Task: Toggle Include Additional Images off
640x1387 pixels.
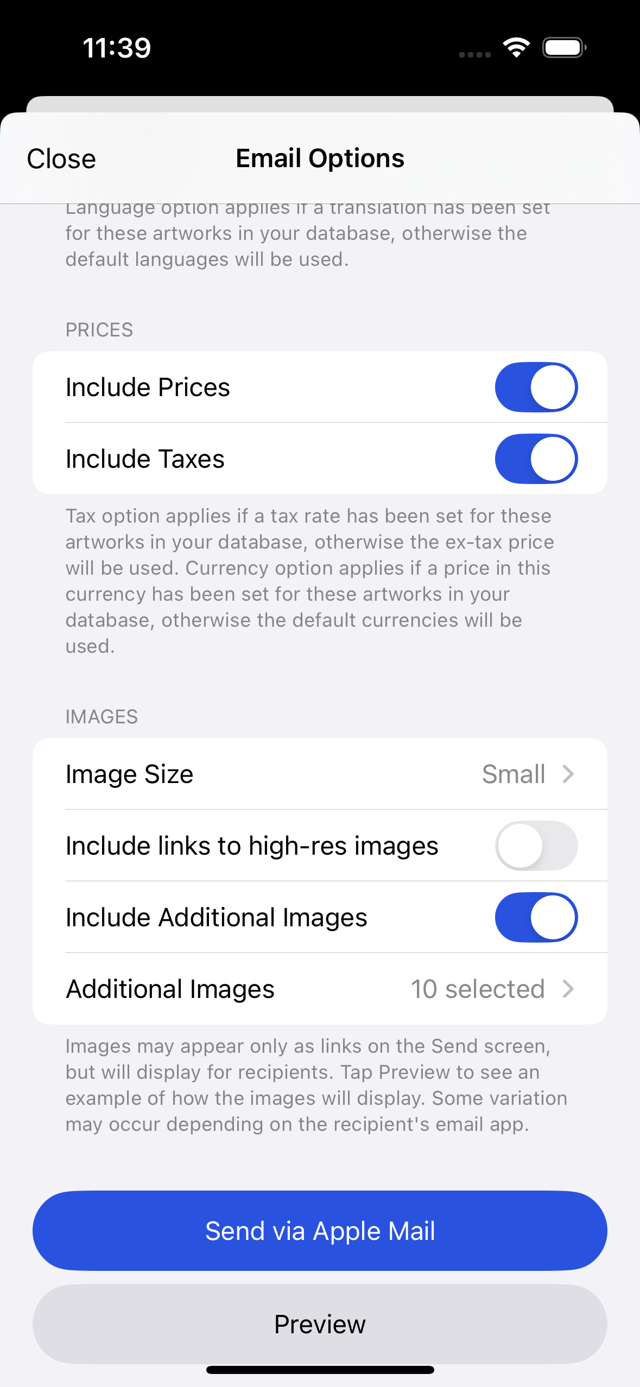Action: (536, 918)
